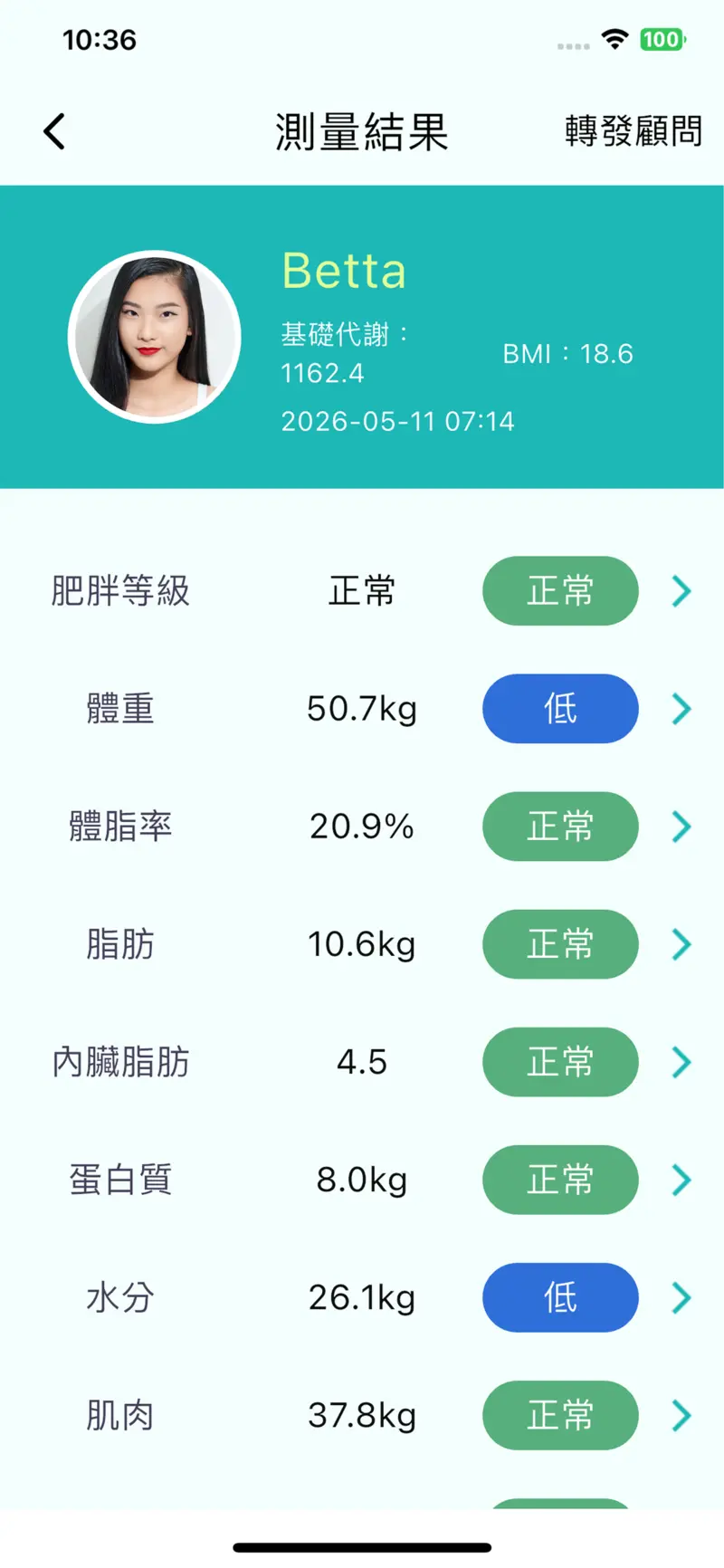Open the 肥胖等級 row details

coord(362,591)
